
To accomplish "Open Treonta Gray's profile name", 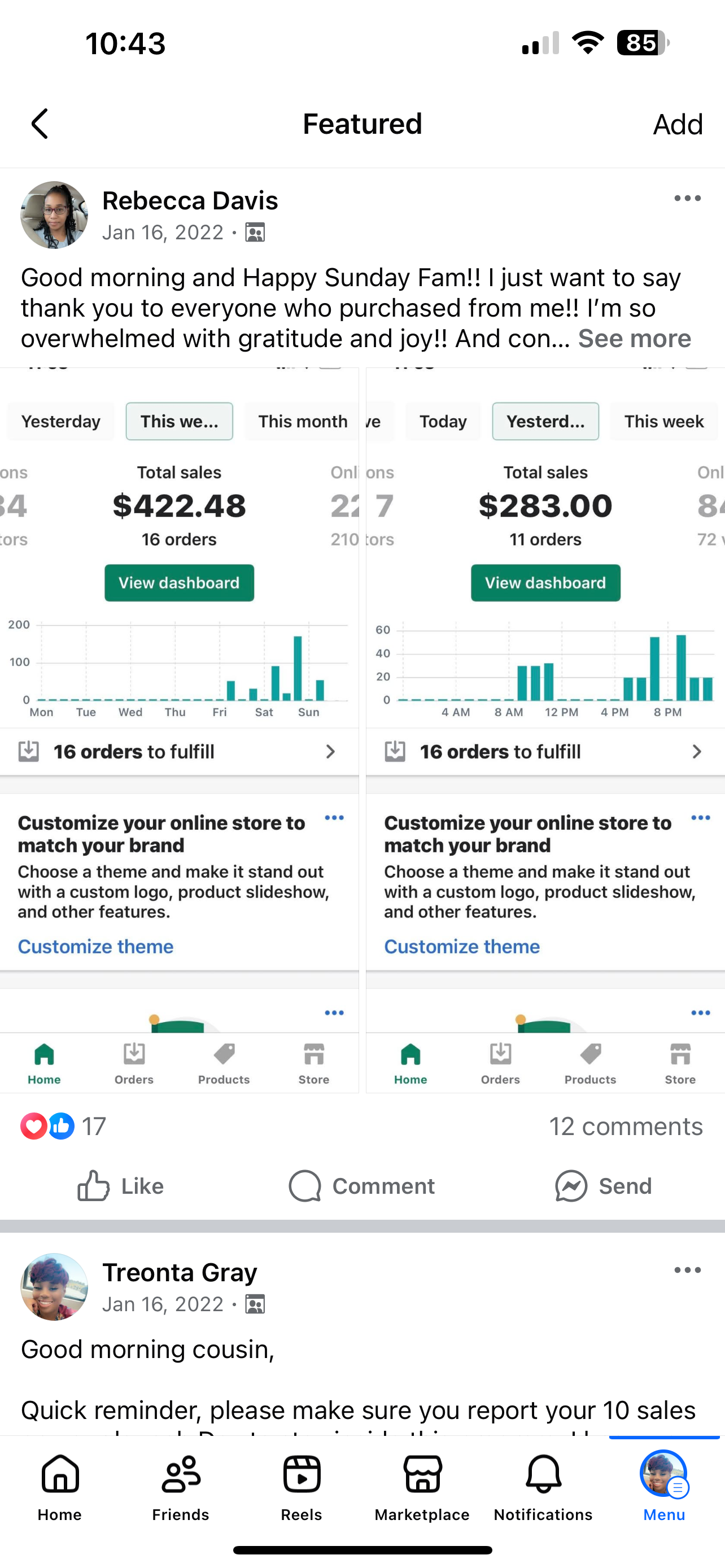I will [x=180, y=1272].
